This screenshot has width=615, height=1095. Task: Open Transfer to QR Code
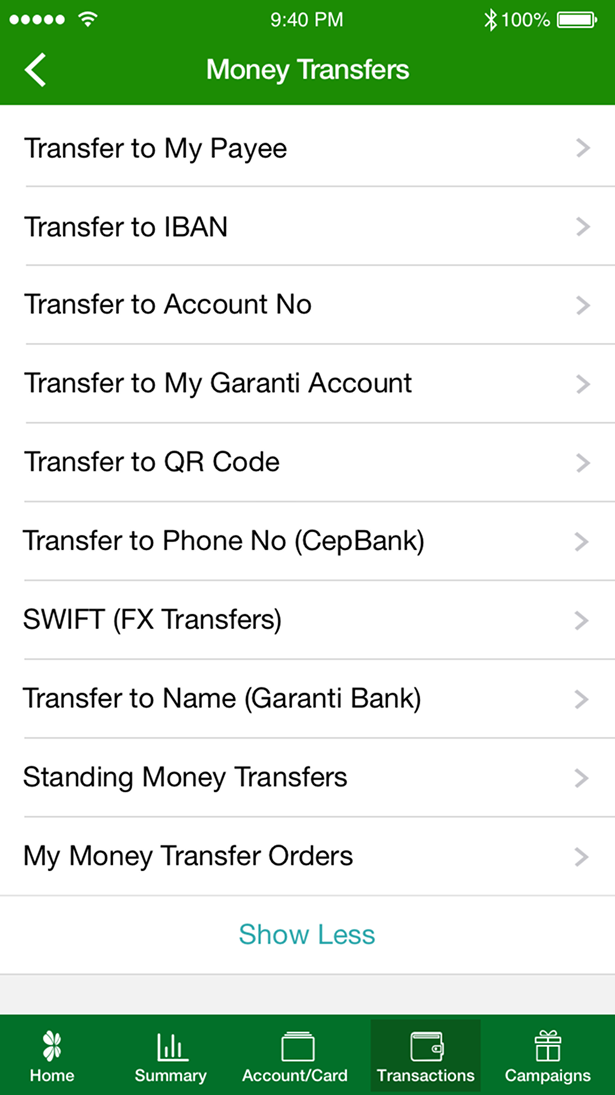(307, 462)
